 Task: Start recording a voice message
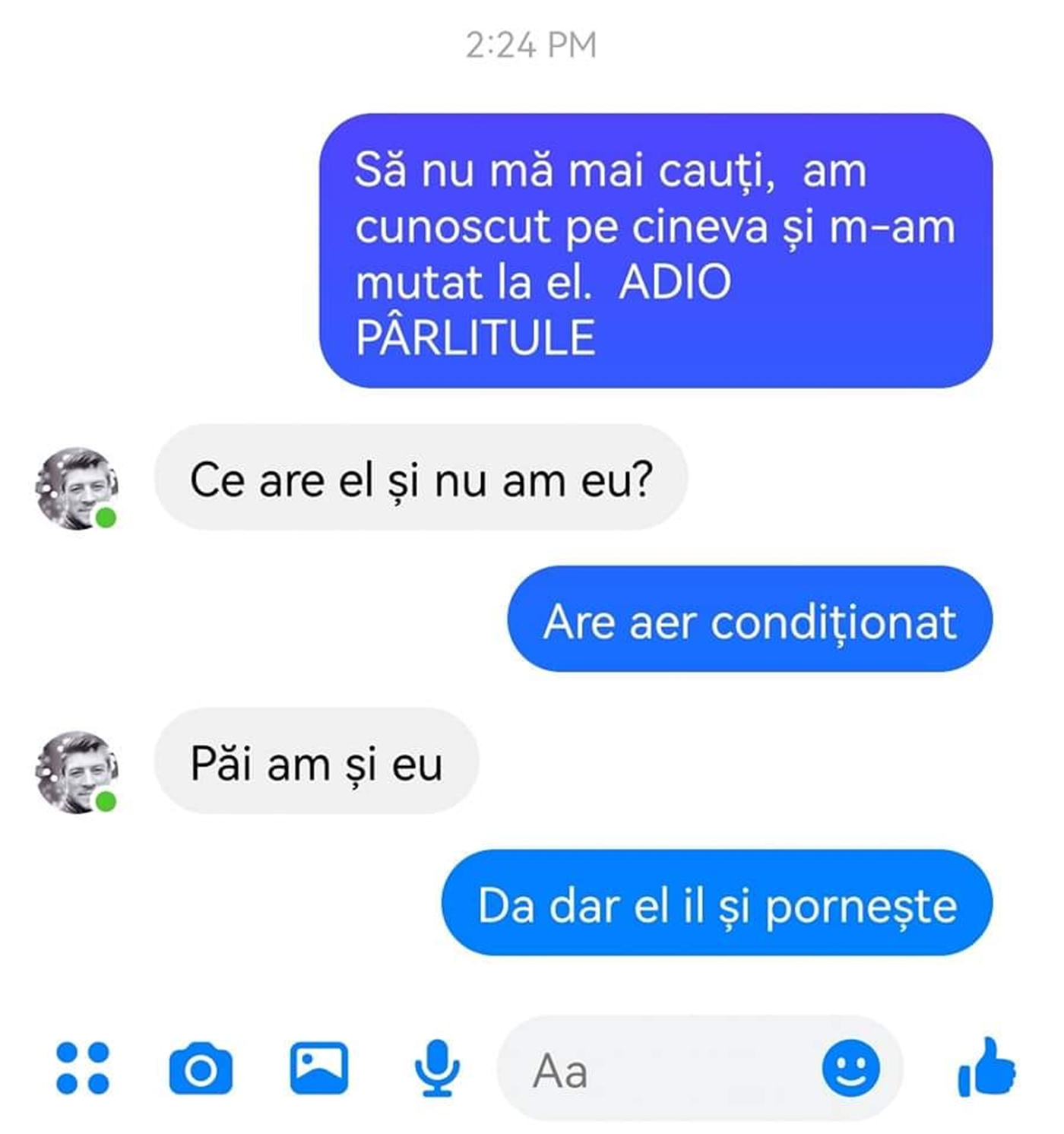click(437, 1068)
